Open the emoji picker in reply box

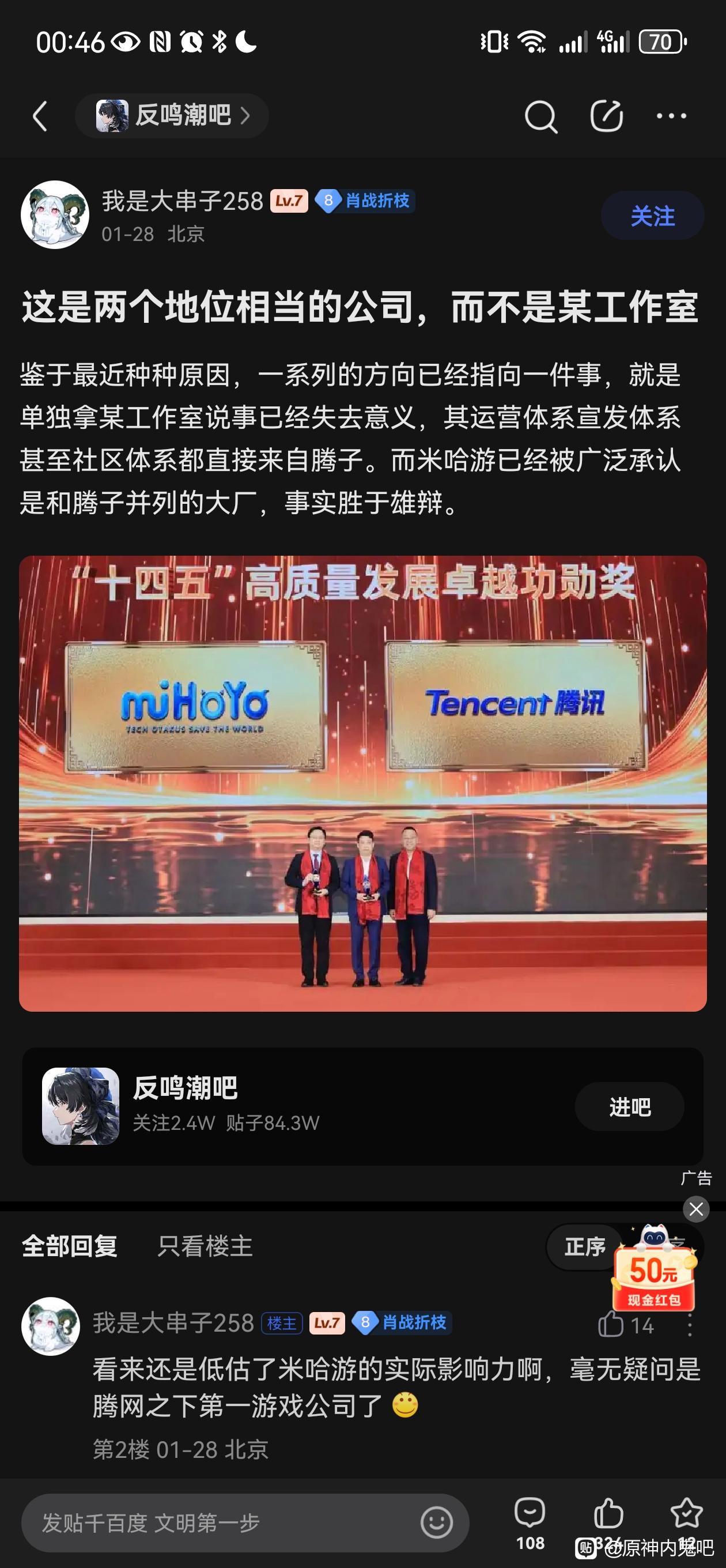coord(436,1523)
